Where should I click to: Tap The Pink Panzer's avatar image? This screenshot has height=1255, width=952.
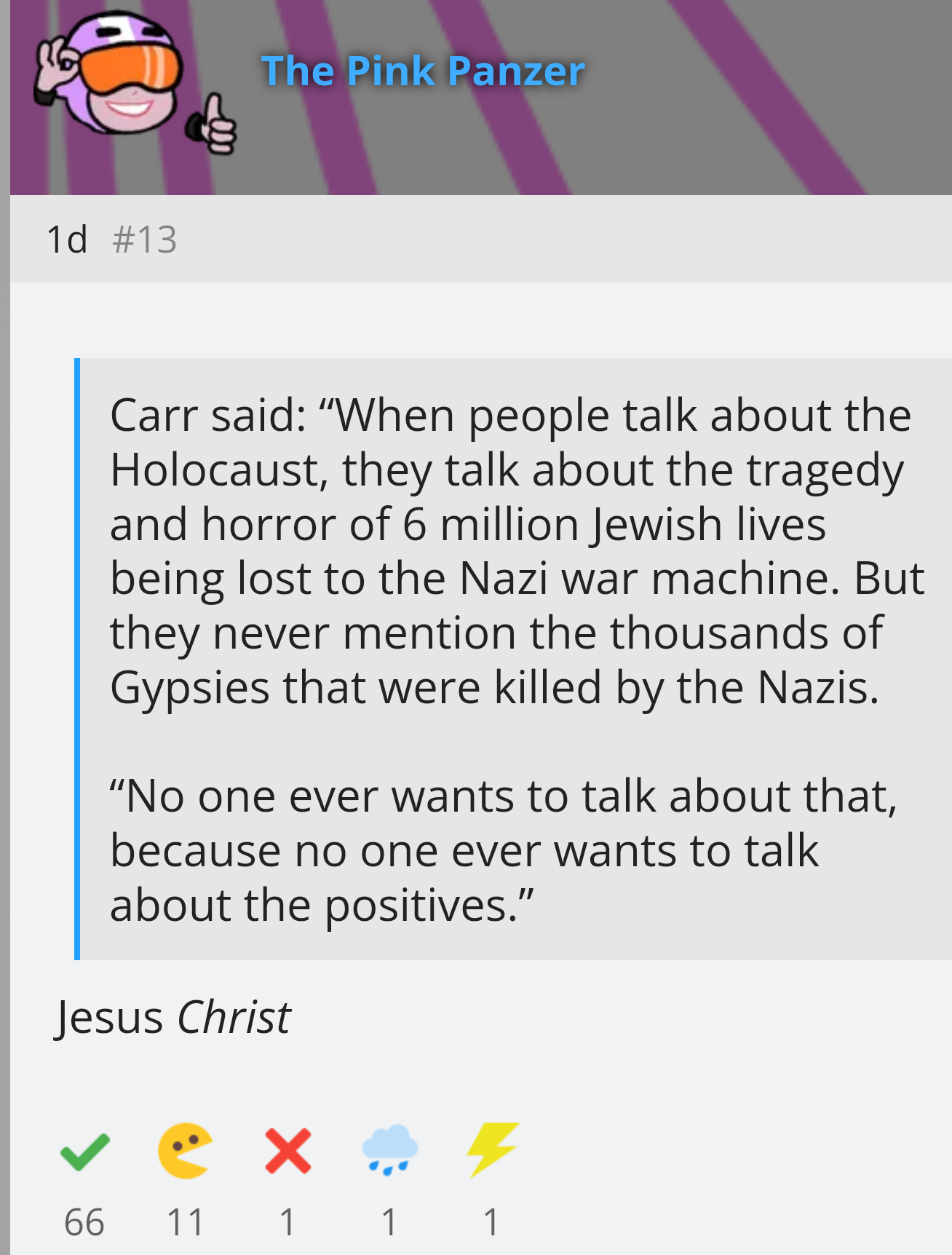[135, 82]
